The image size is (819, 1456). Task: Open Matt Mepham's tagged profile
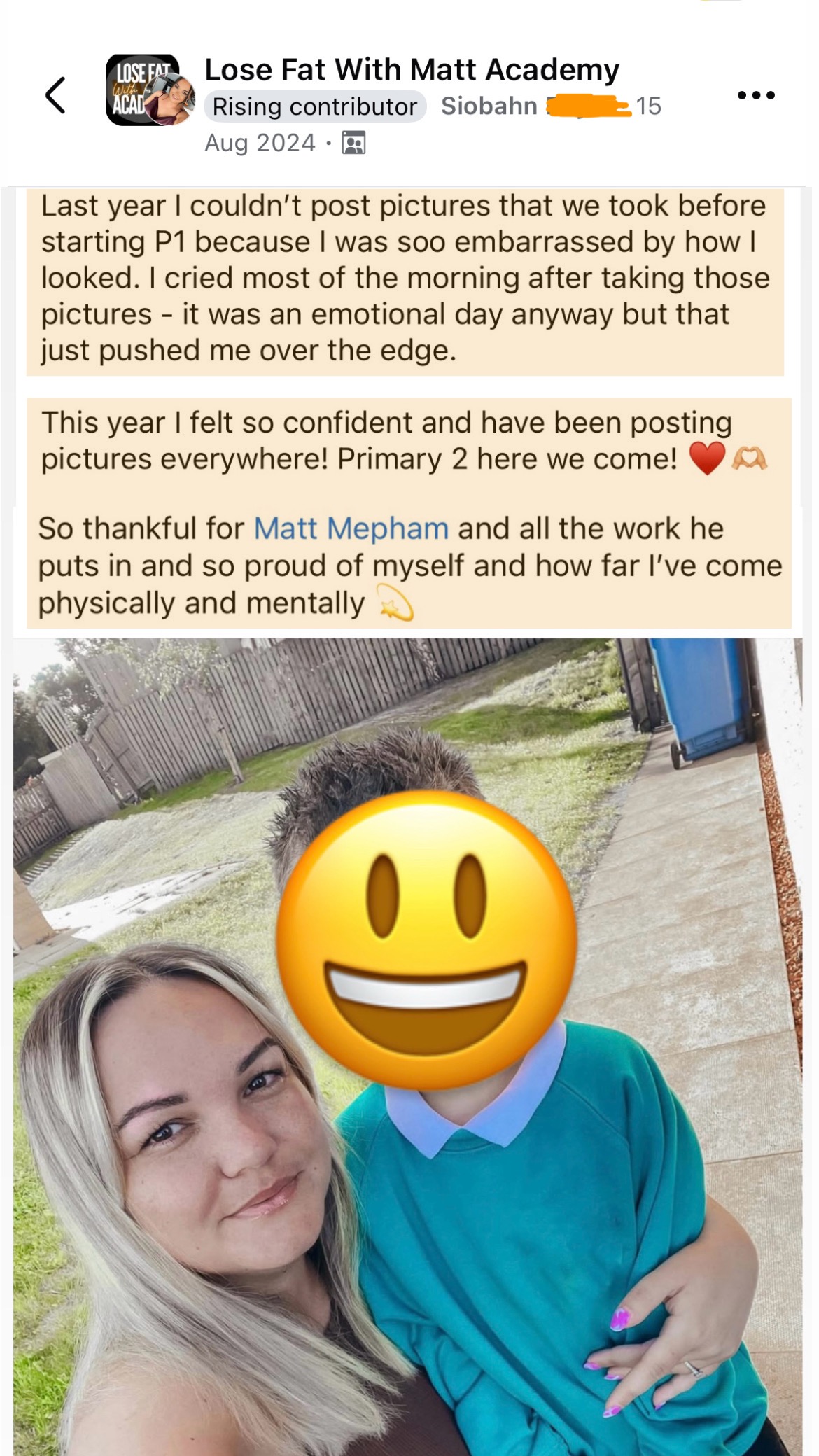click(351, 528)
